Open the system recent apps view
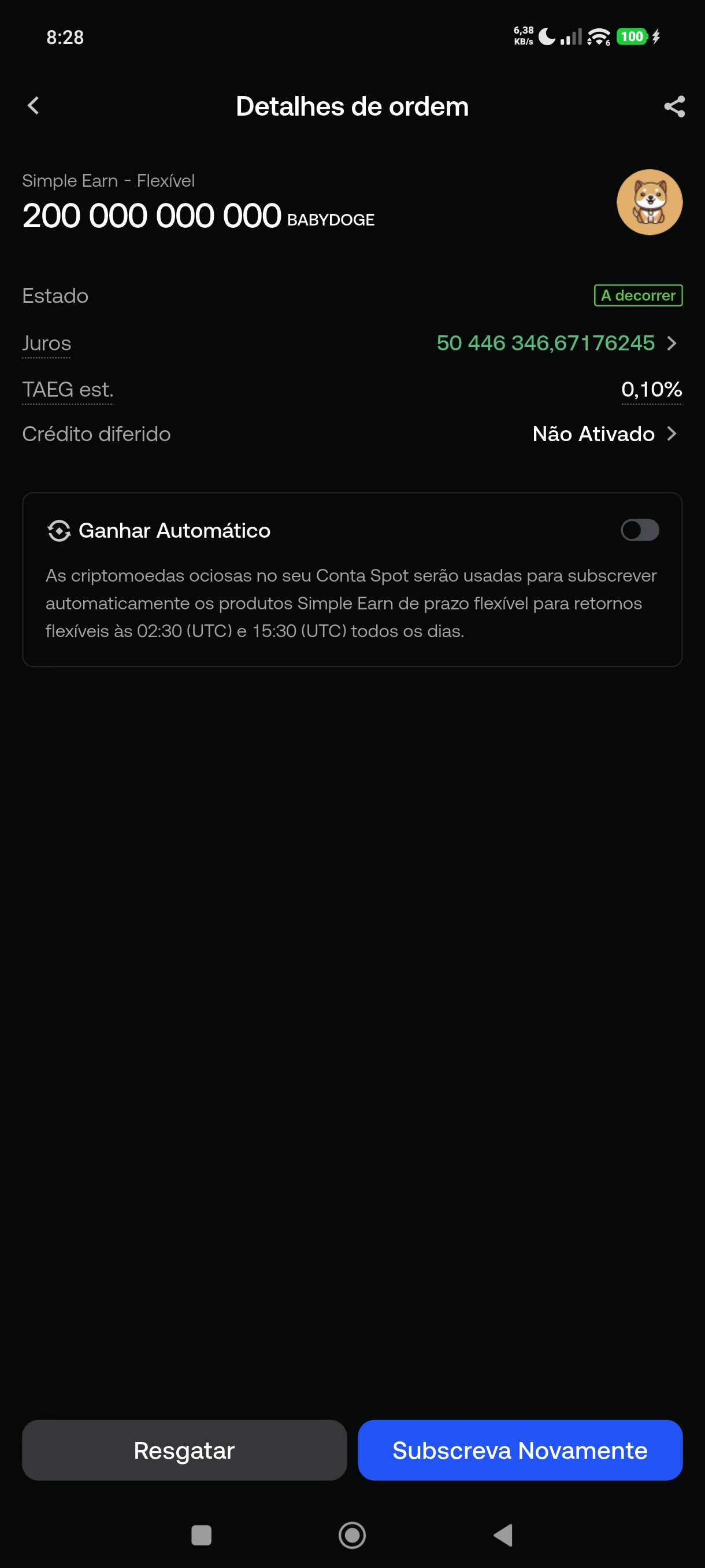Image resolution: width=705 pixels, height=1568 pixels. pos(201,1535)
